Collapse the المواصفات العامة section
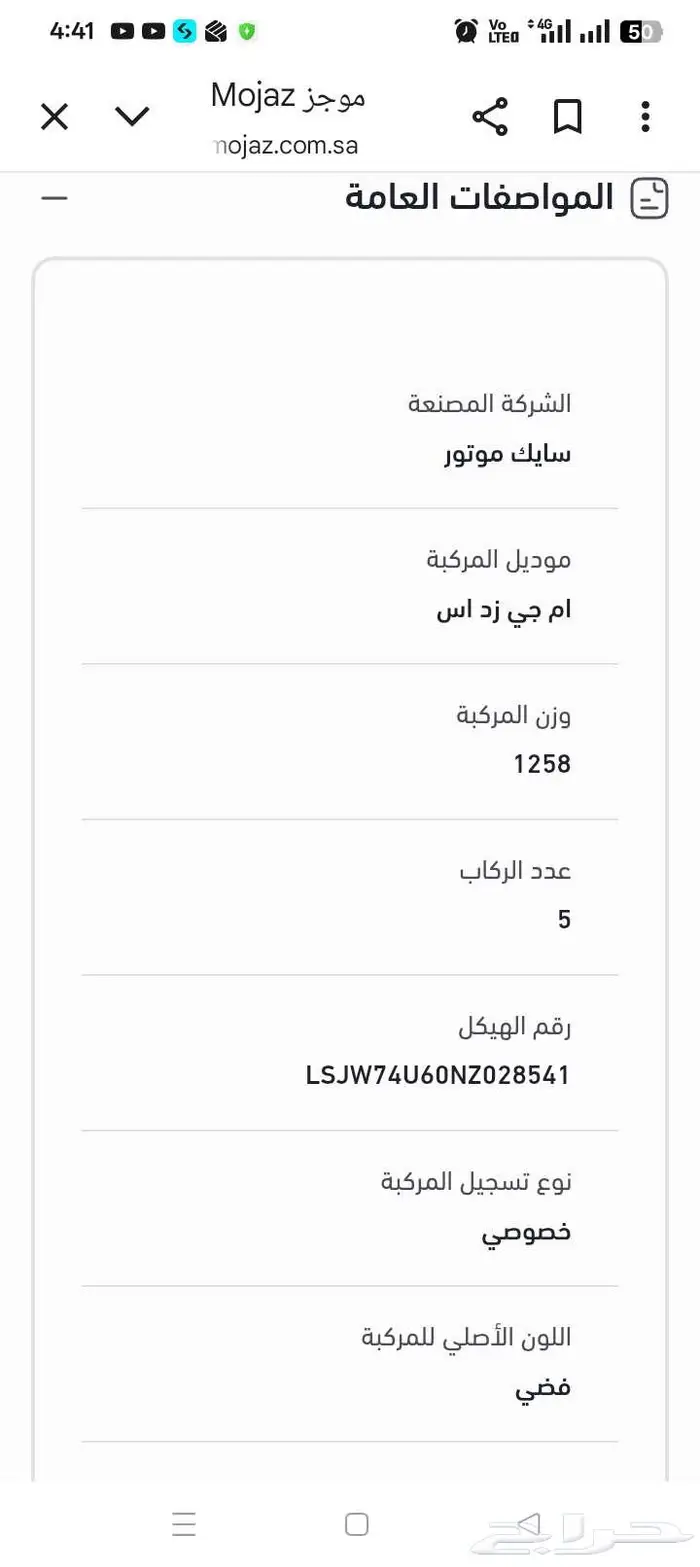Viewport: 700px width, 1567px height. (x=54, y=198)
